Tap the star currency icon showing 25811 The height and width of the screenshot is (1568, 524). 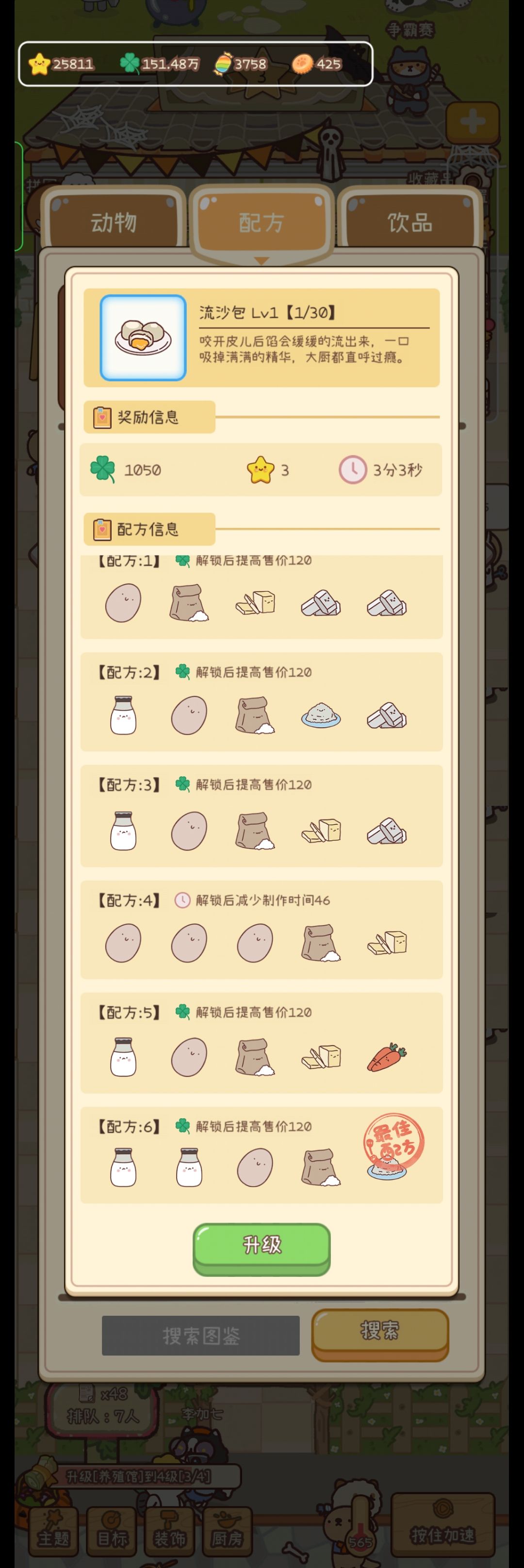(39, 63)
